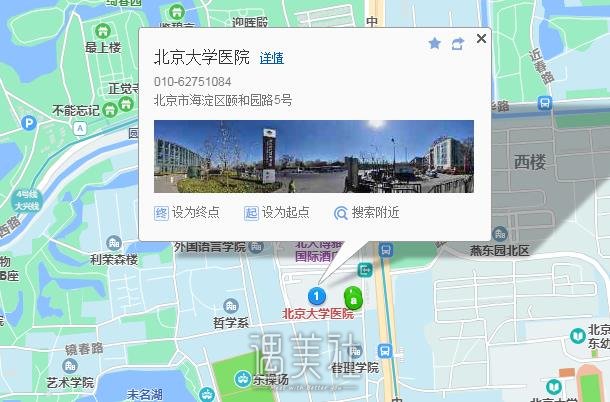This screenshot has height=402, width=610.
Task: Search nearby places (搜索附近)
Action: click(368, 213)
